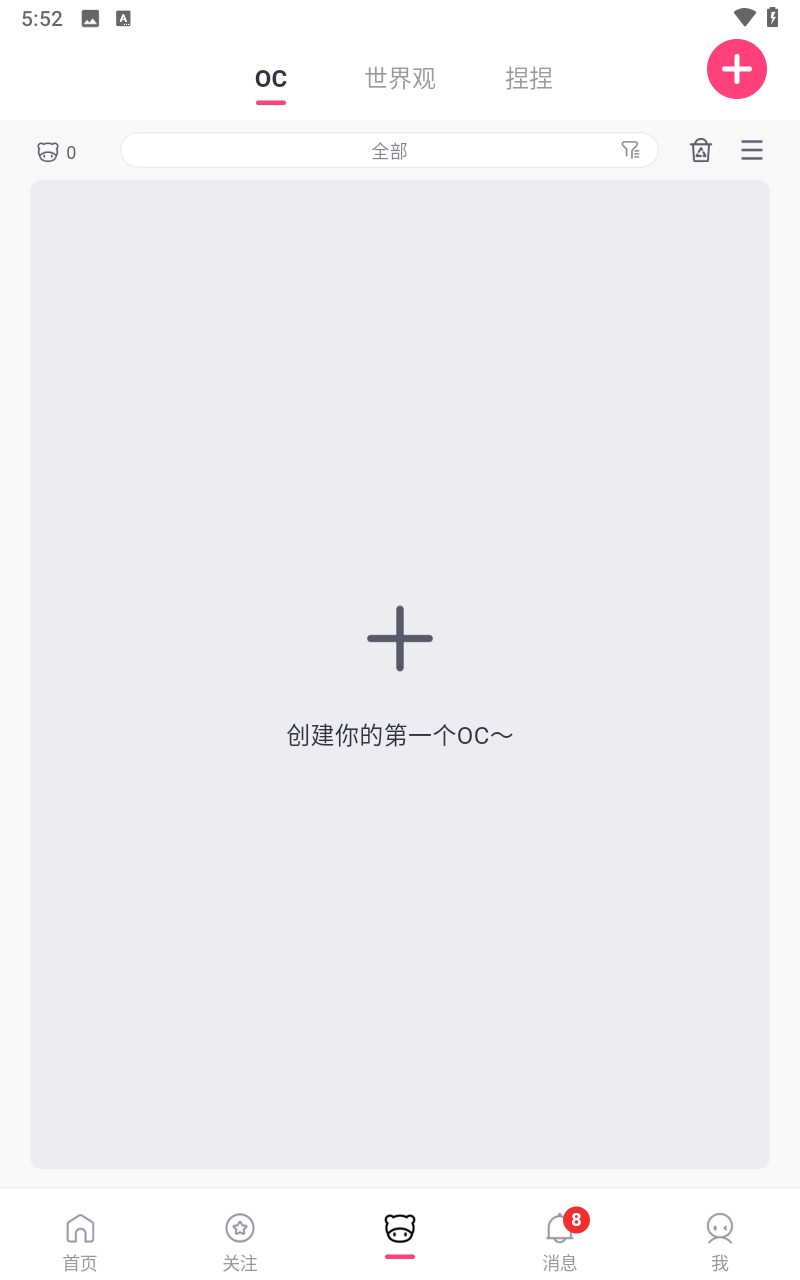The height and width of the screenshot is (1280, 800).
Task: Tap the pink underline indicator under bear icon
Action: tap(400, 1258)
